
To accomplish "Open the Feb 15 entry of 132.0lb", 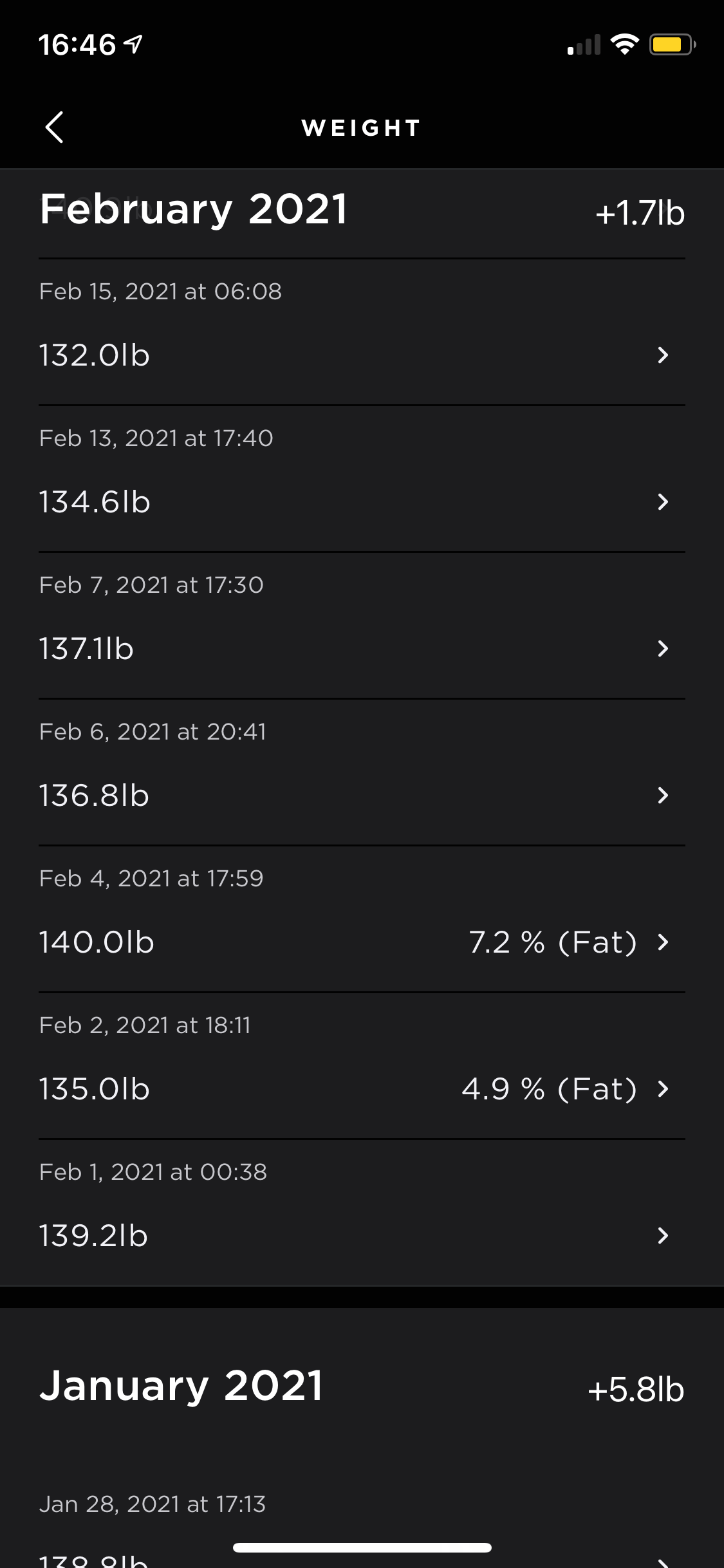I will pyautogui.click(x=362, y=332).
